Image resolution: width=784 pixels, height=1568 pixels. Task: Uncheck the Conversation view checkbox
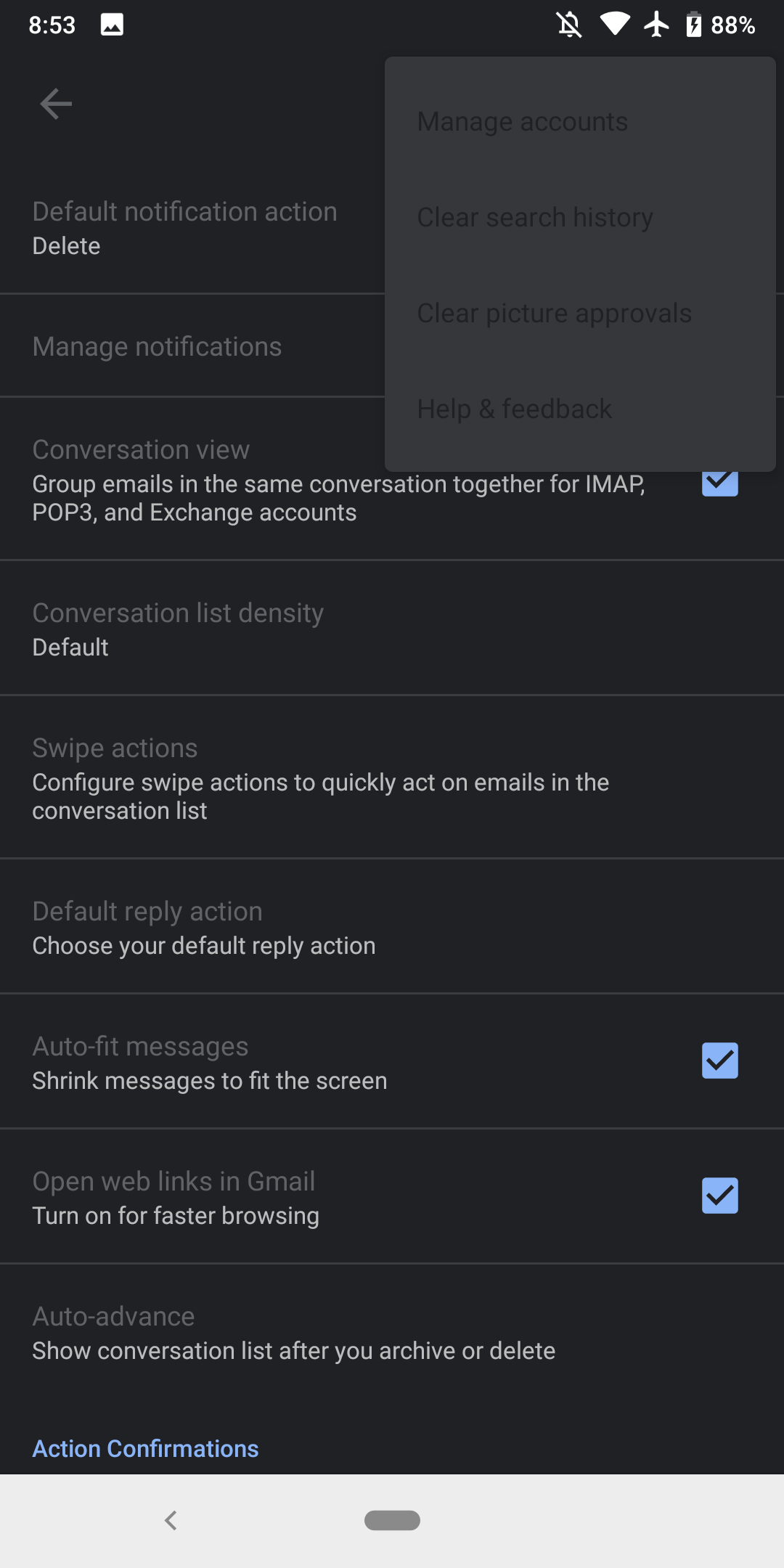click(x=719, y=482)
